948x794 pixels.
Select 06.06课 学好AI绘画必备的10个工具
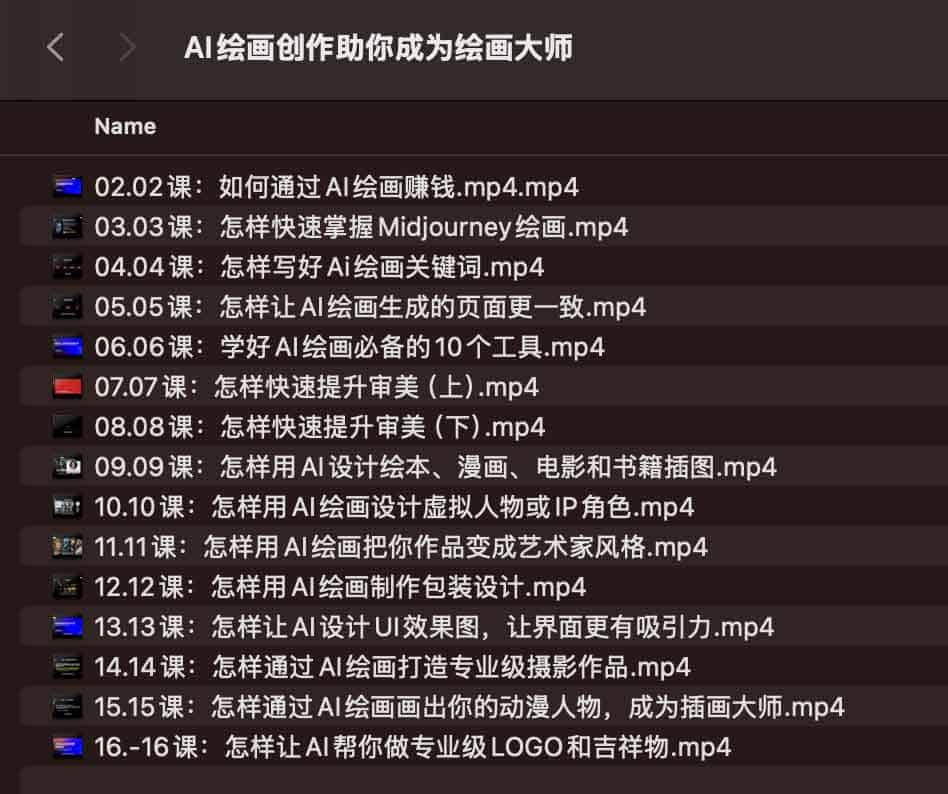(x=349, y=347)
